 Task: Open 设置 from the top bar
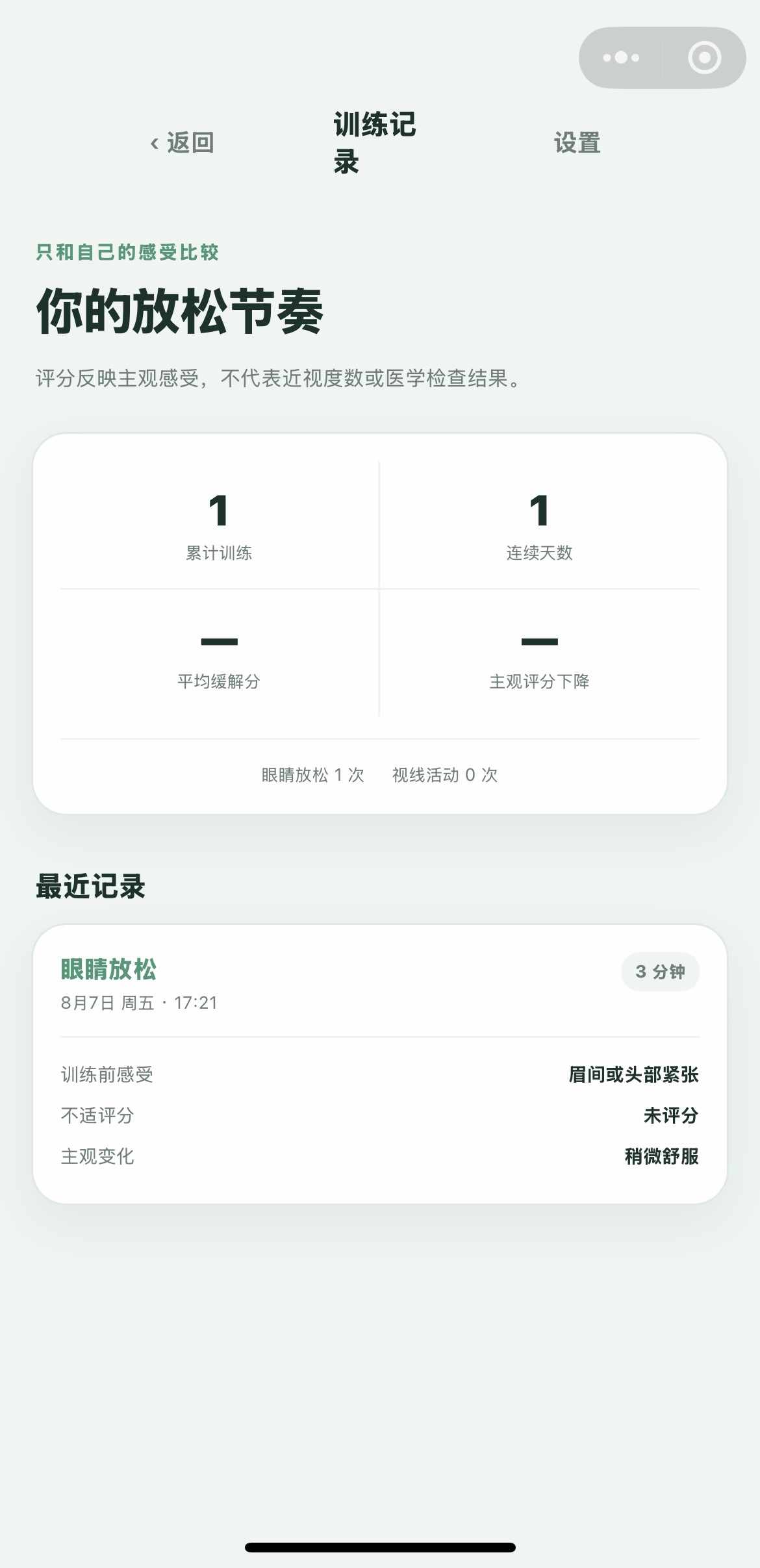[577, 142]
